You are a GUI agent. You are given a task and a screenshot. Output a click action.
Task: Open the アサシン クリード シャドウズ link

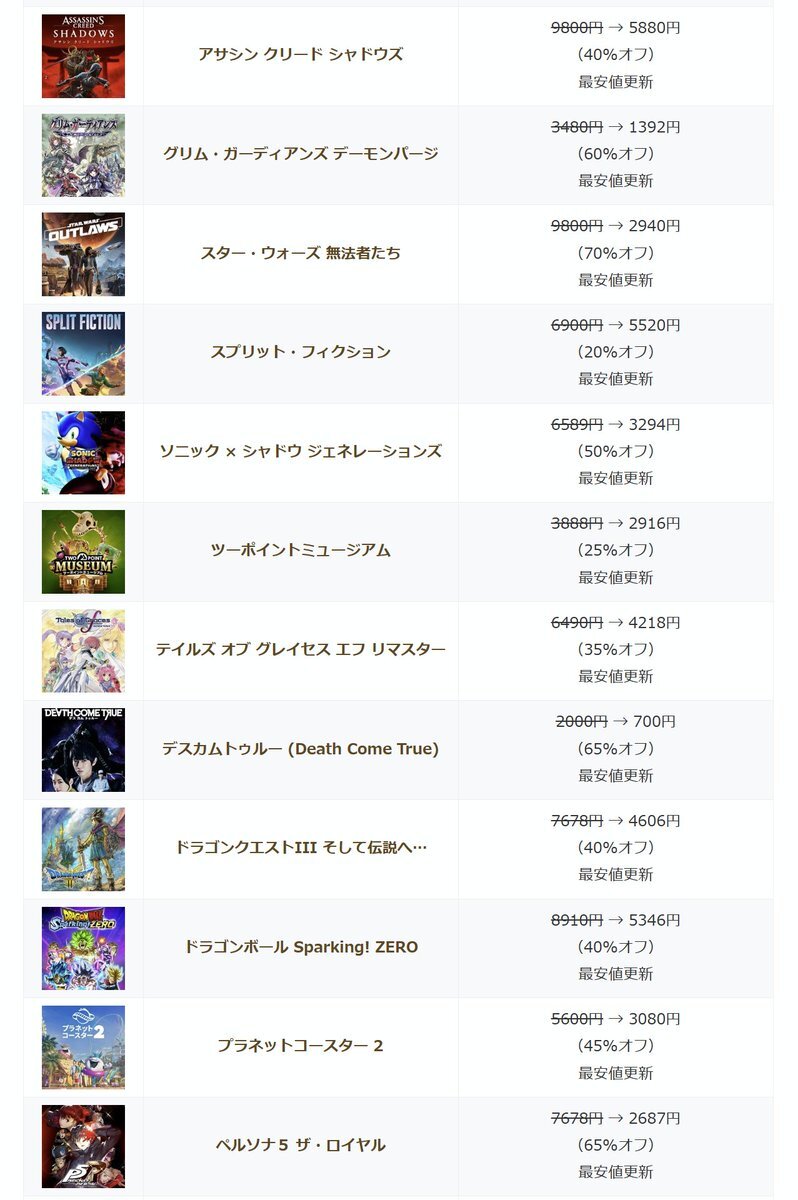301,54
